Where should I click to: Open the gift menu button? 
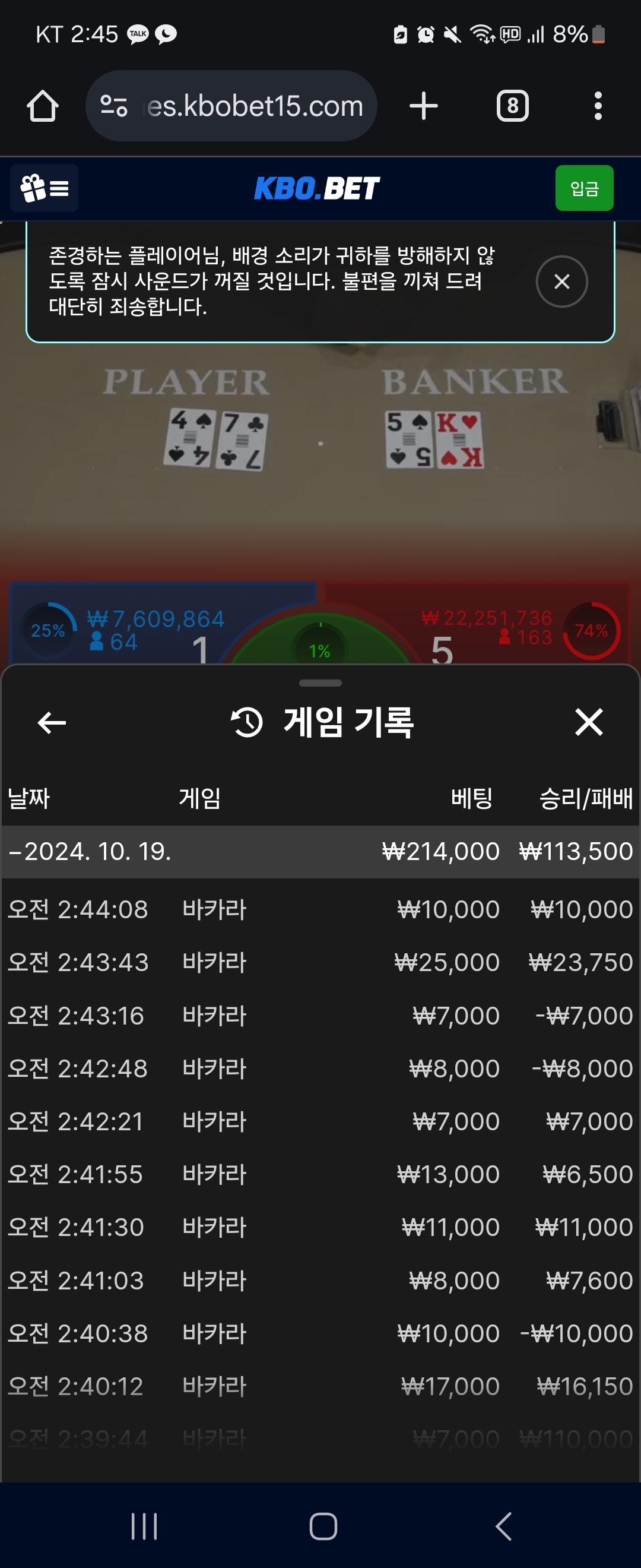pyautogui.click(x=45, y=188)
